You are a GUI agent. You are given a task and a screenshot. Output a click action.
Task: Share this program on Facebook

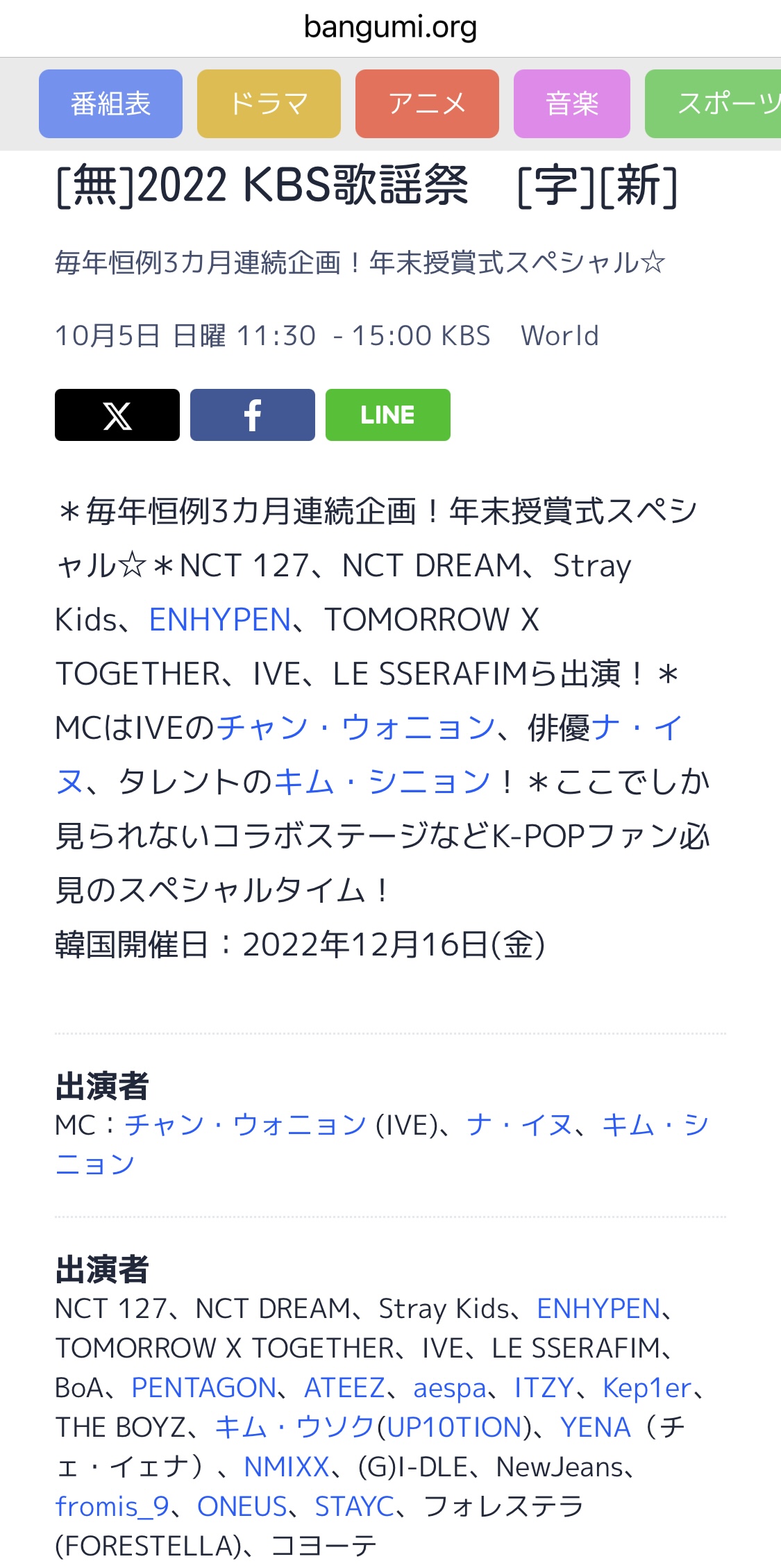click(x=252, y=415)
